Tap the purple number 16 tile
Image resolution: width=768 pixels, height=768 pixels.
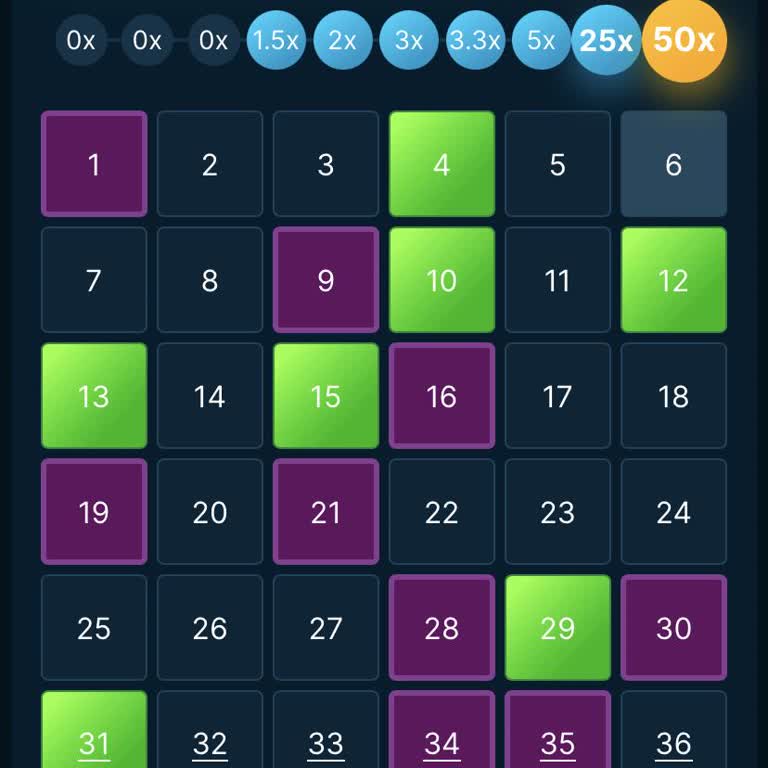[x=442, y=396]
